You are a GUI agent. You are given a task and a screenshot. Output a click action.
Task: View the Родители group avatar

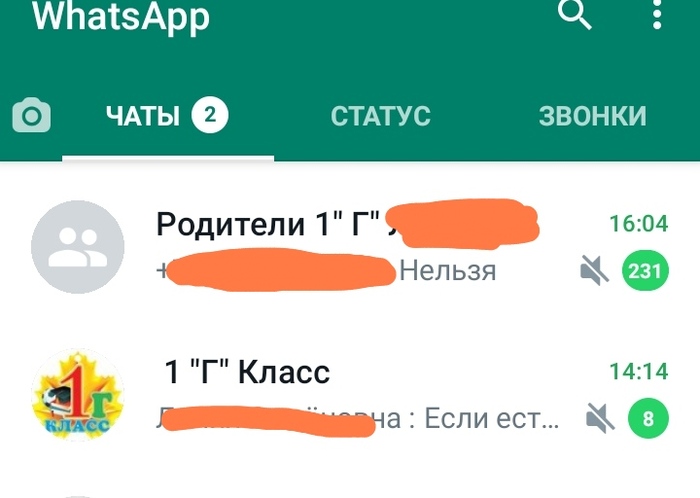pos(77,246)
